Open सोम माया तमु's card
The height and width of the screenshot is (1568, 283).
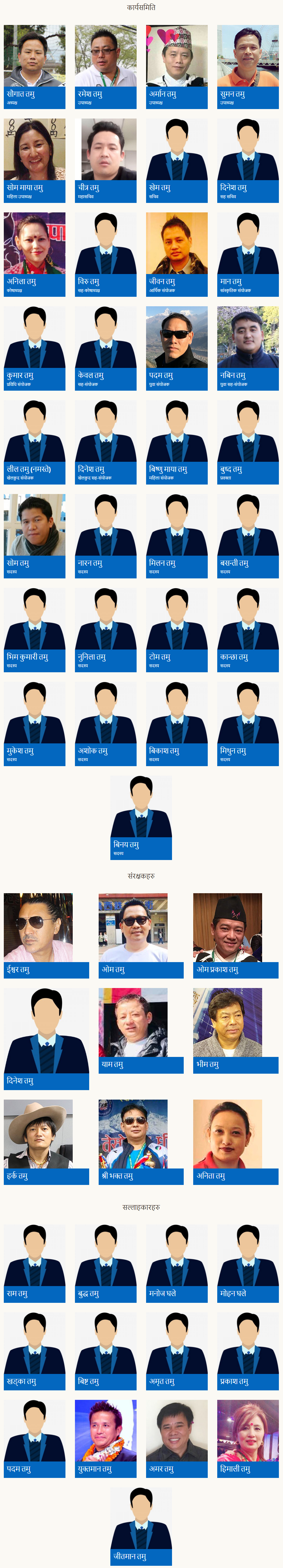coord(35,161)
